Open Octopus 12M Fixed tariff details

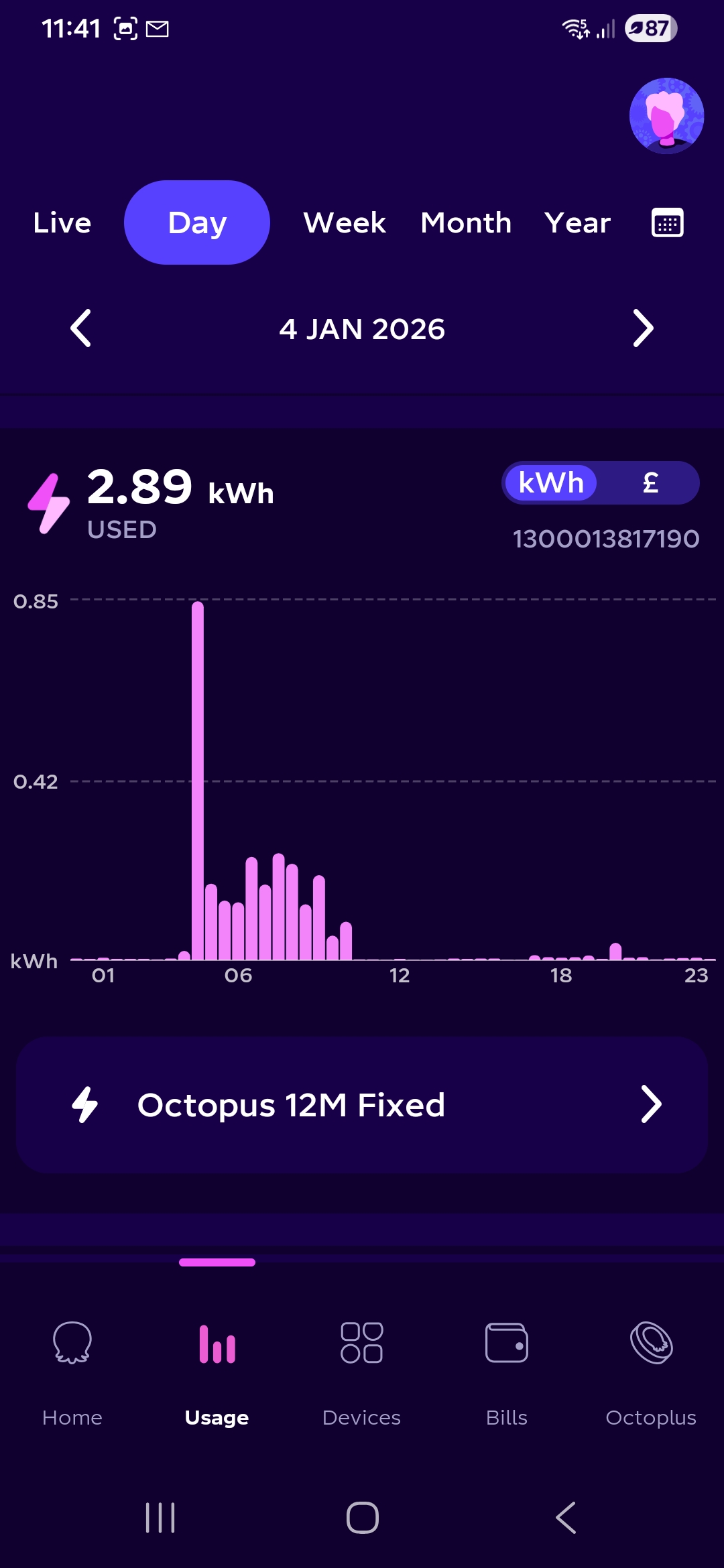pyautogui.click(x=362, y=1105)
